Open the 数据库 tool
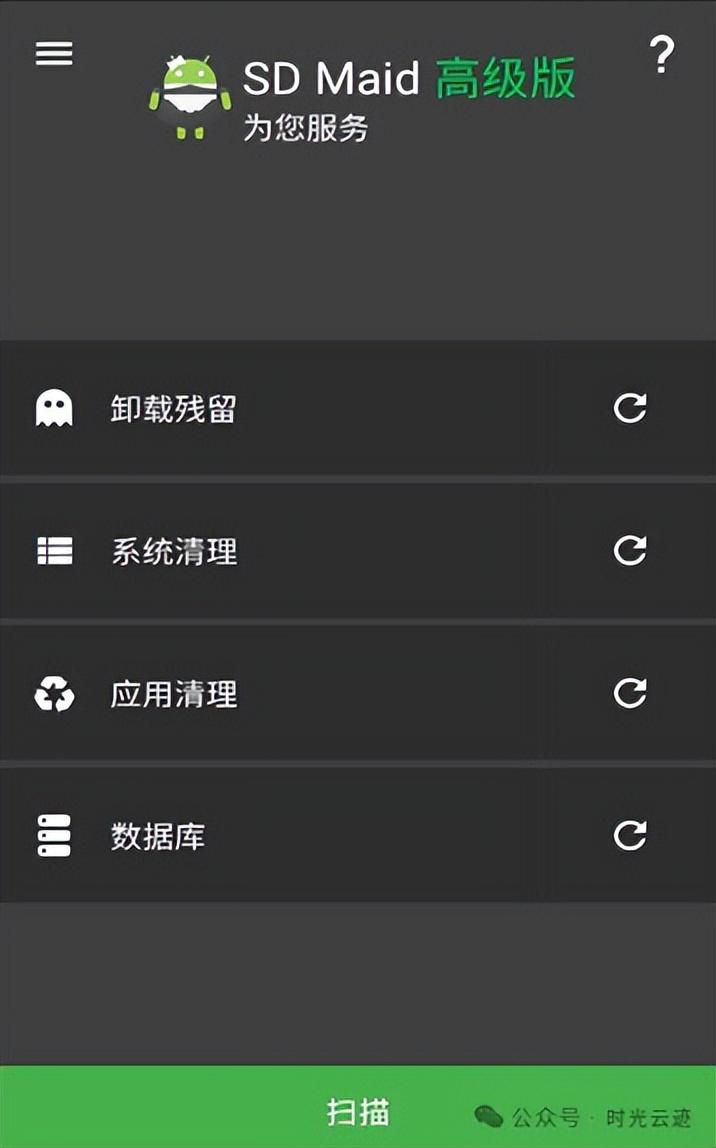 [158, 836]
